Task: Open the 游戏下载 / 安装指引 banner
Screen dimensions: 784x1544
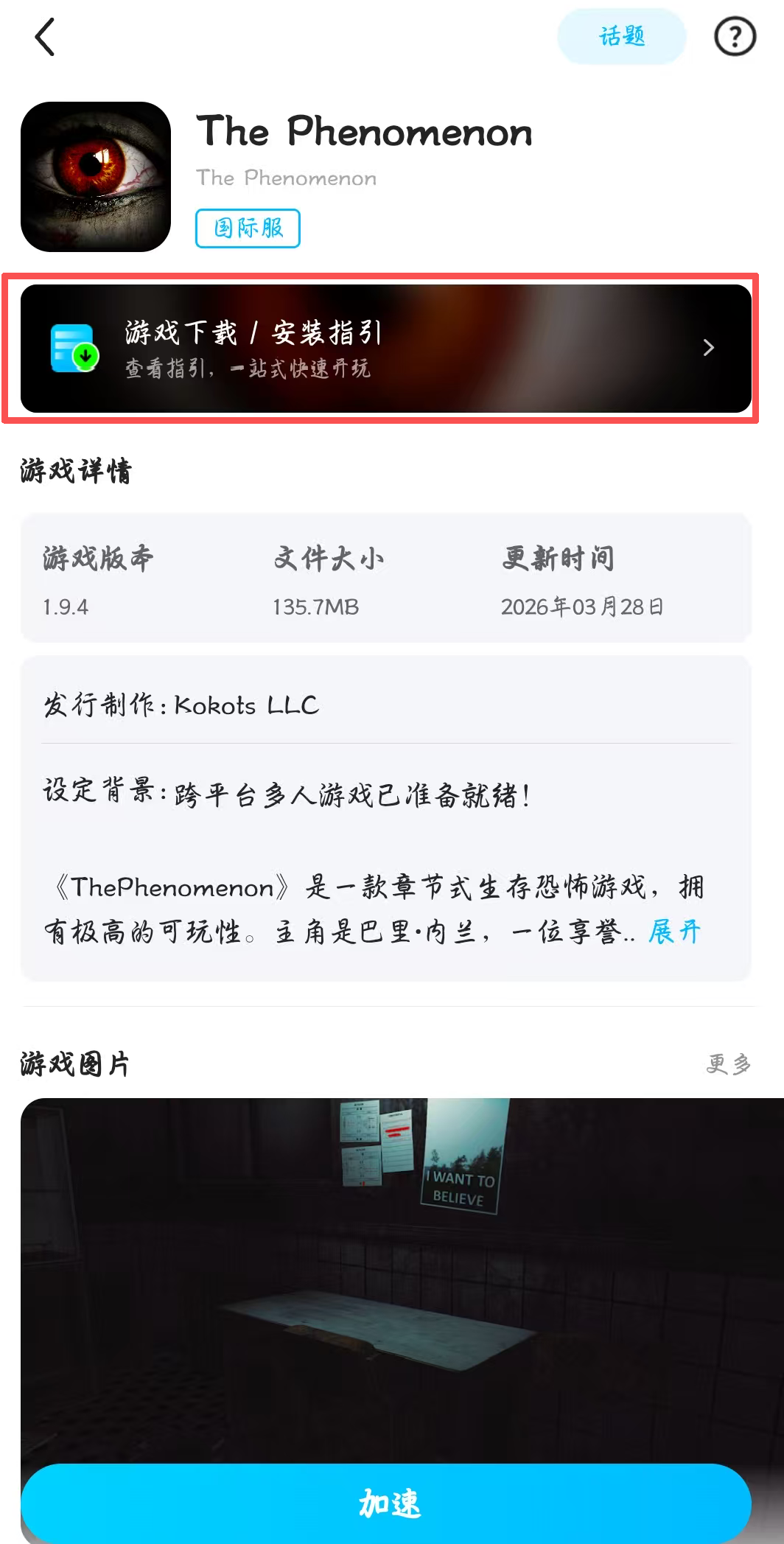Action: tap(386, 349)
